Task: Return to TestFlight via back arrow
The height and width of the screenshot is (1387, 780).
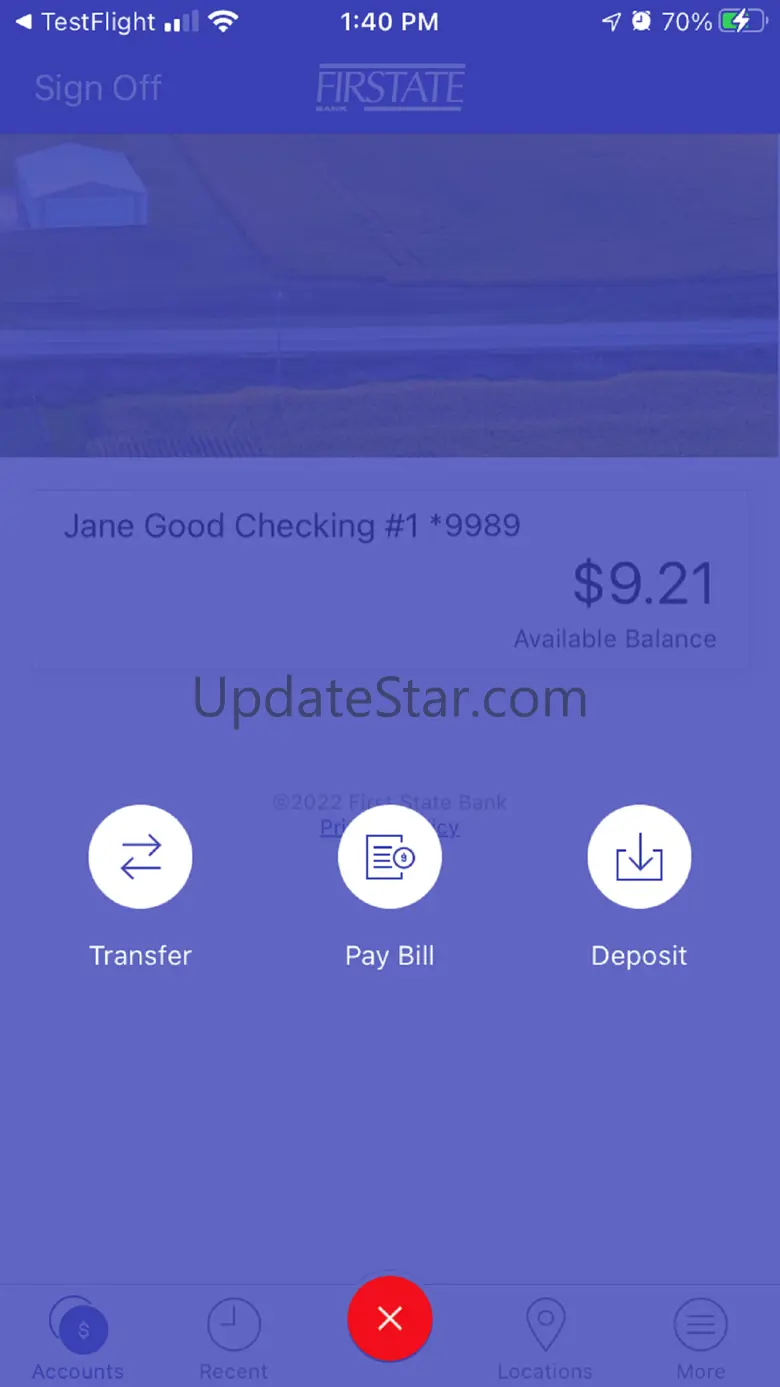Action: (x=86, y=21)
